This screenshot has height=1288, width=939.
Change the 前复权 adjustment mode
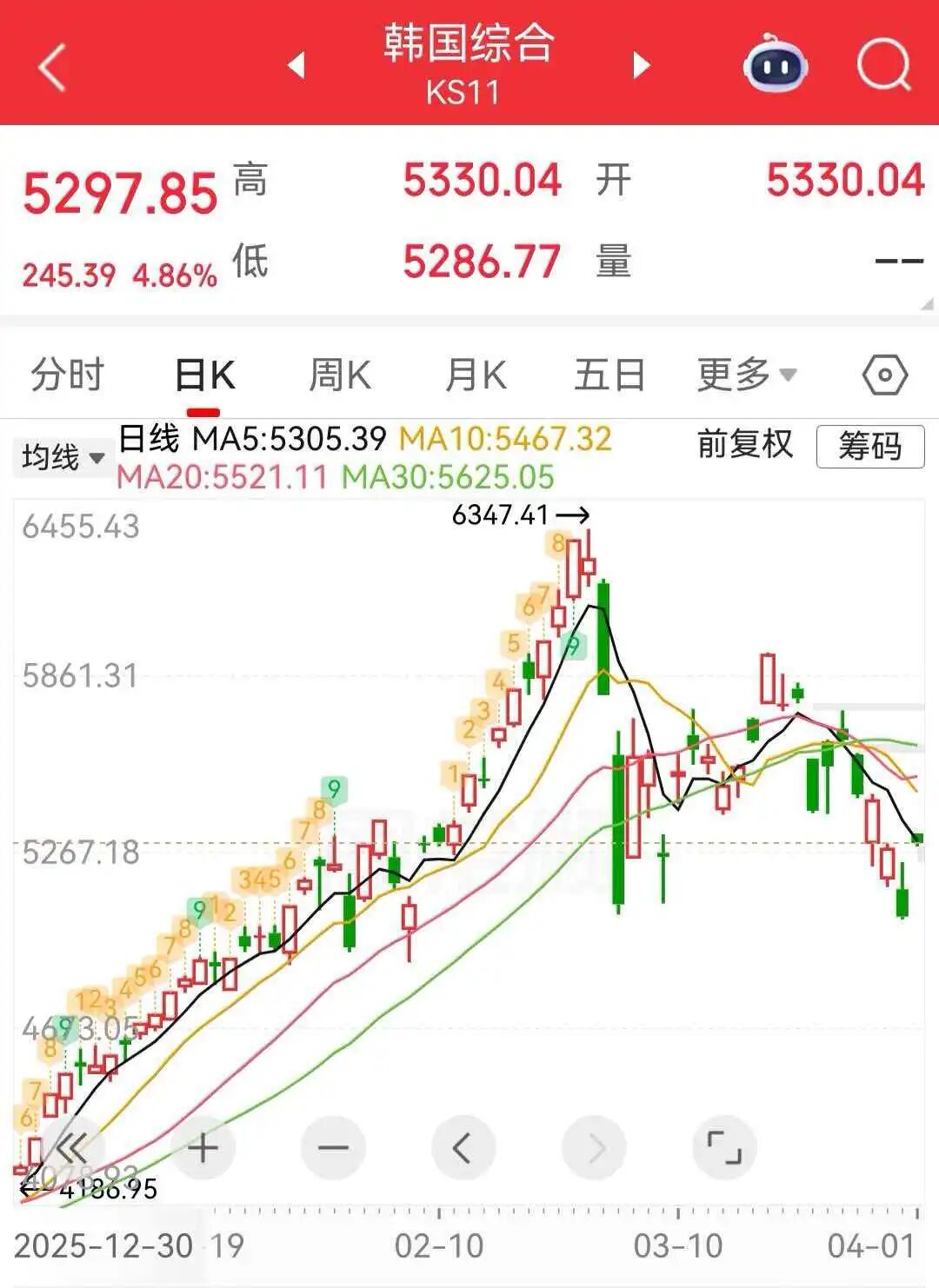[x=745, y=444]
